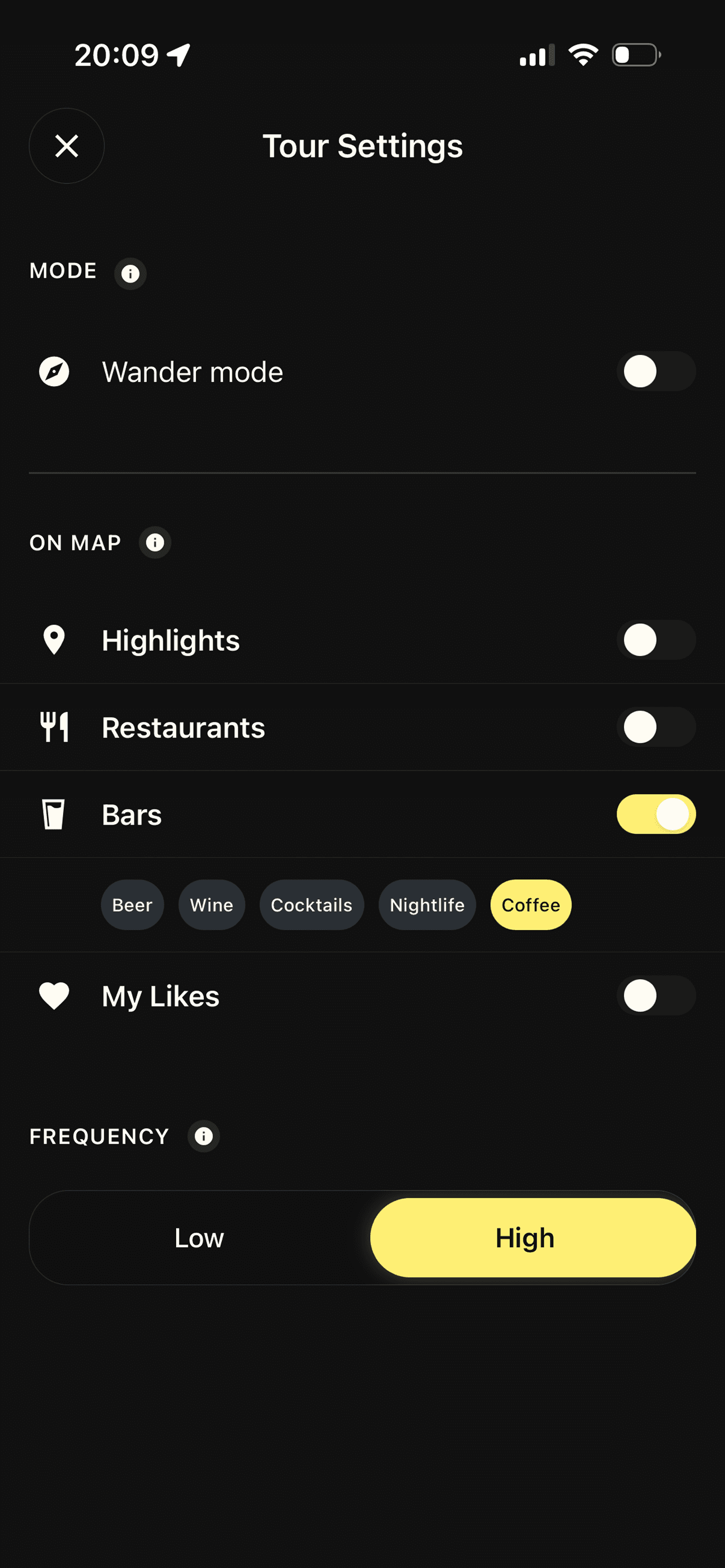Click the map pin icon for Highlights
The height and width of the screenshot is (1568, 725).
(x=54, y=640)
